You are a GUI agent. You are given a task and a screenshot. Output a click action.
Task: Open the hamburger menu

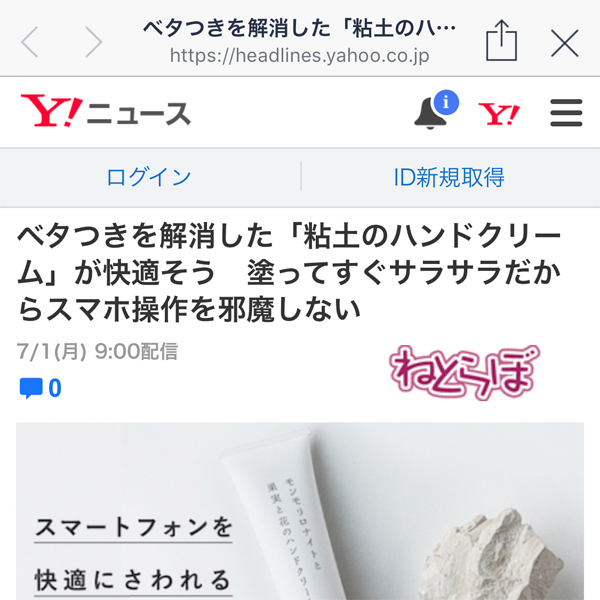tap(566, 113)
